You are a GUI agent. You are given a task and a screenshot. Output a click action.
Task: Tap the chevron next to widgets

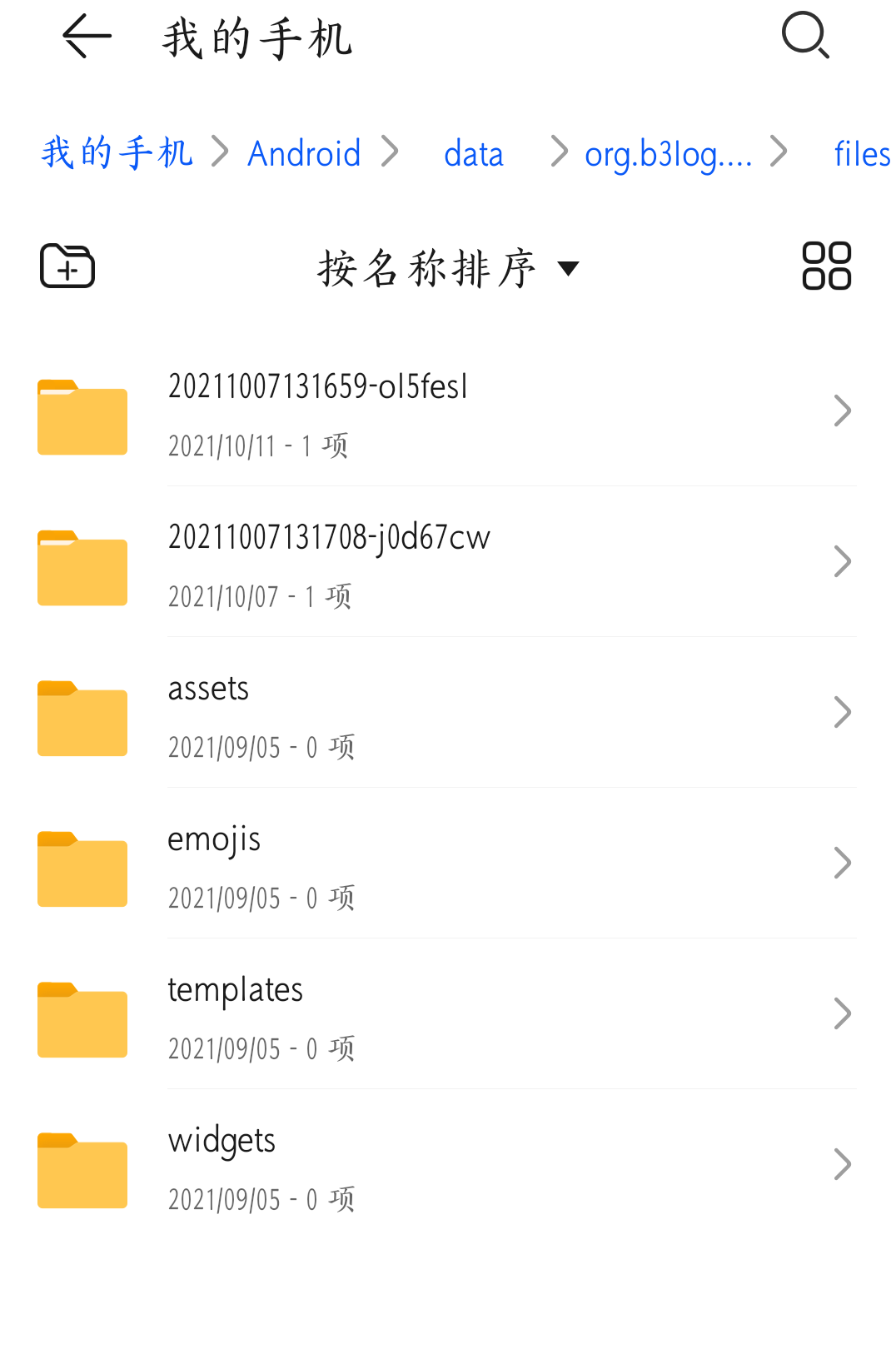843,1164
